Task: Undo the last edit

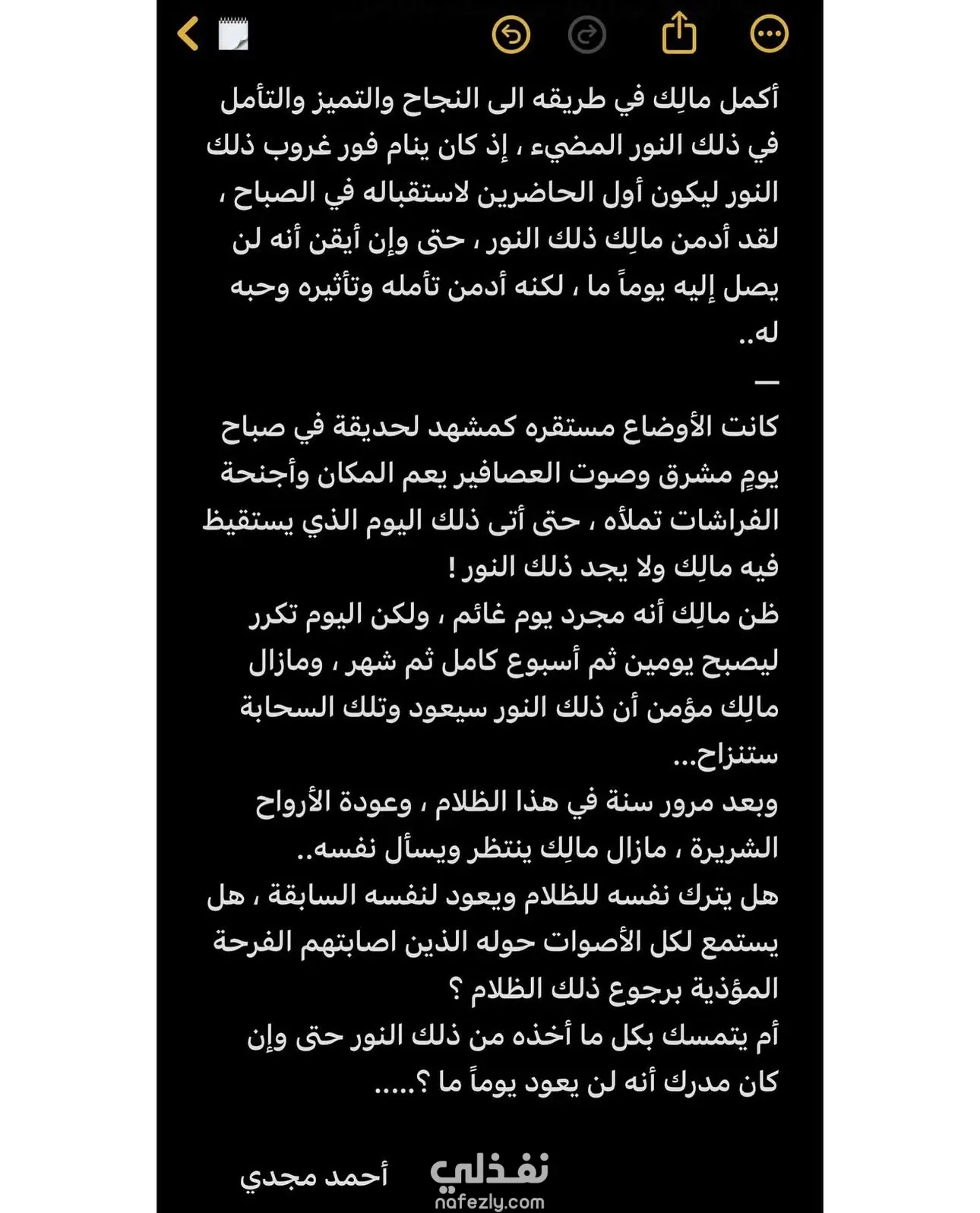Action: 511,35
